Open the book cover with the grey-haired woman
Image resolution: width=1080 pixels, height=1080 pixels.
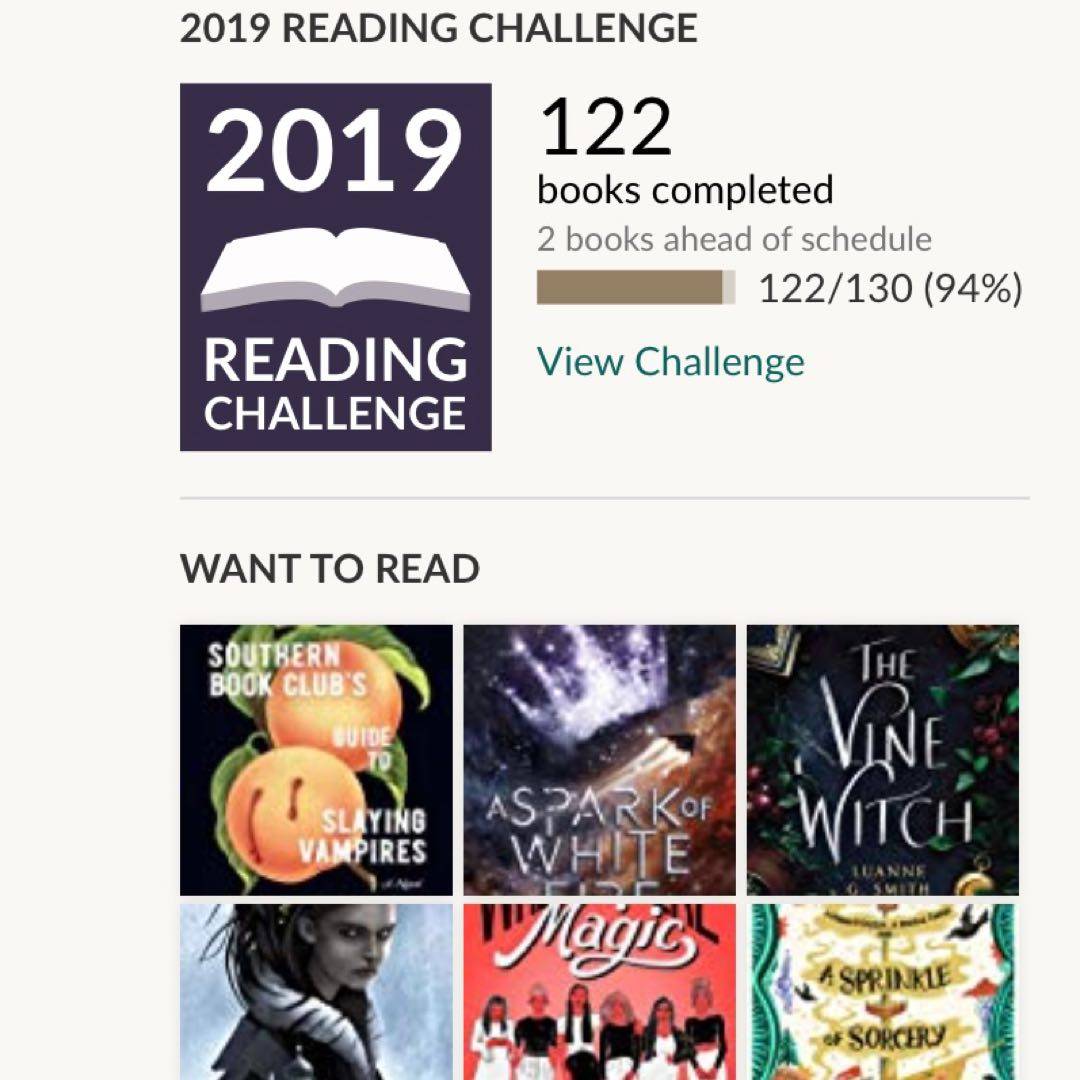tap(316, 990)
